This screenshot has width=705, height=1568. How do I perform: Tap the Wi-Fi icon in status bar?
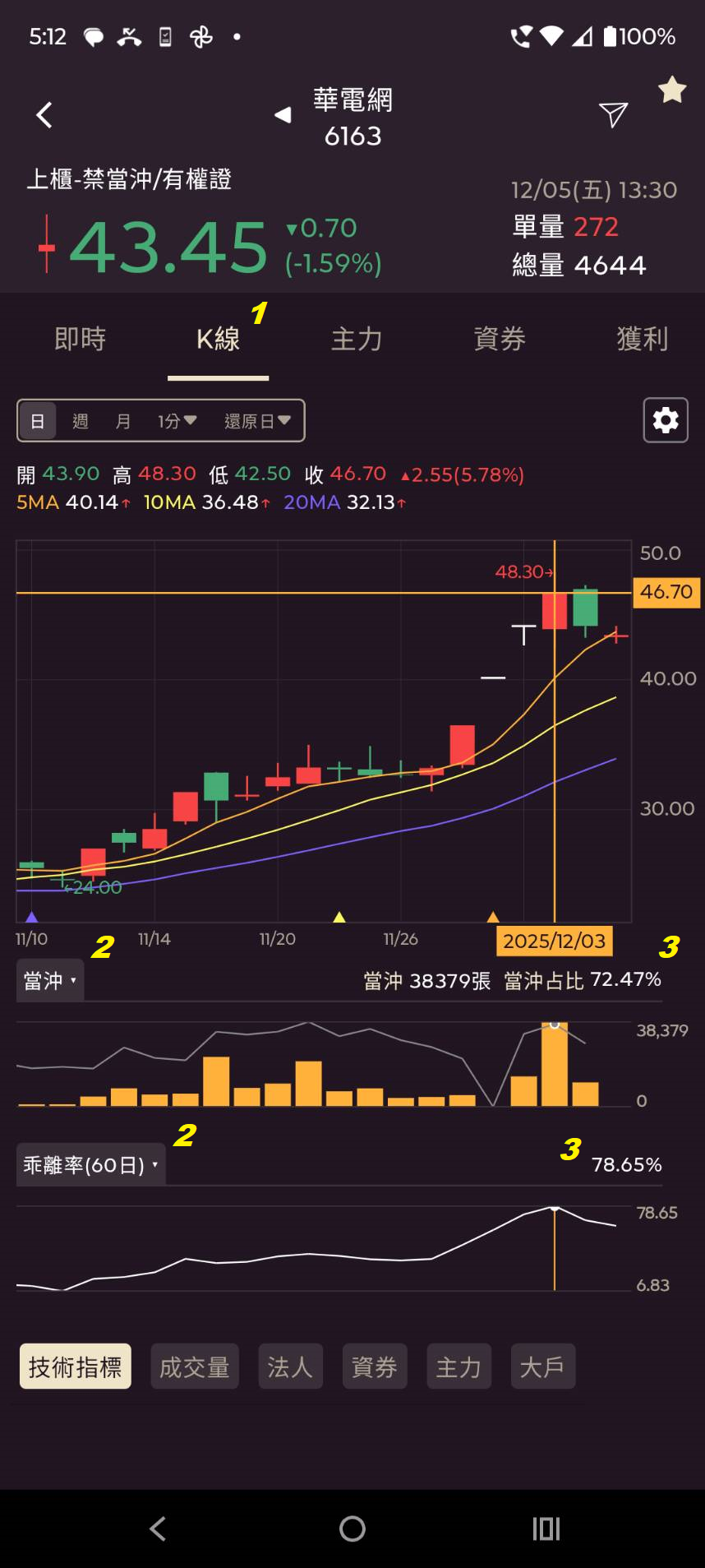(551, 36)
